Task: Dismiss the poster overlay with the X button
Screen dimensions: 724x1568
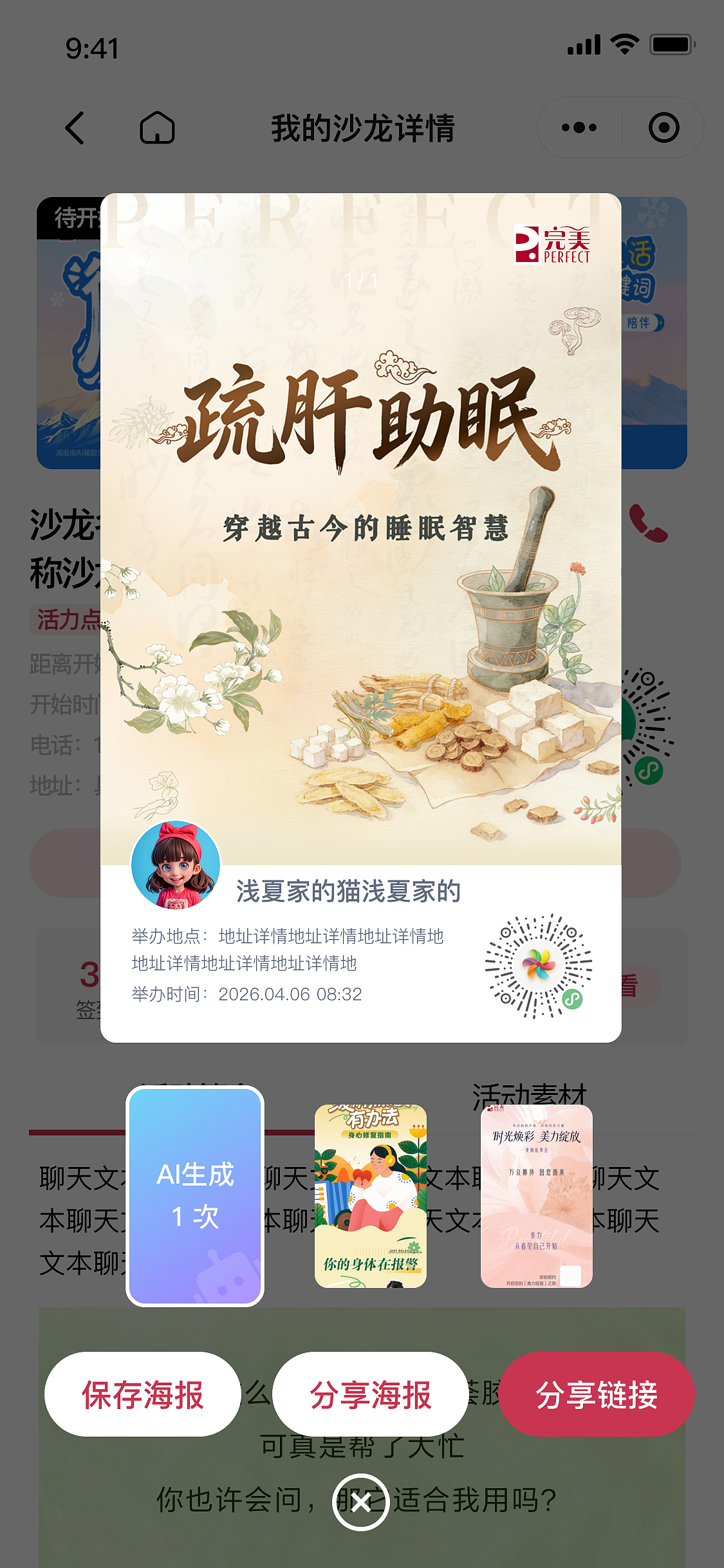Action: (362, 1502)
